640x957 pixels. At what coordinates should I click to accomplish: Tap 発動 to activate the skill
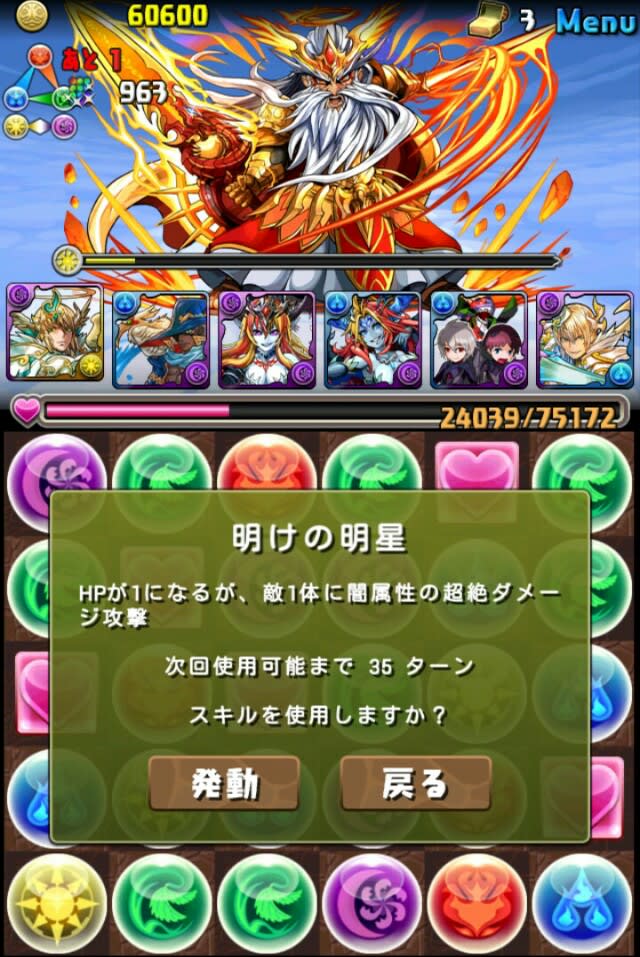click(224, 783)
